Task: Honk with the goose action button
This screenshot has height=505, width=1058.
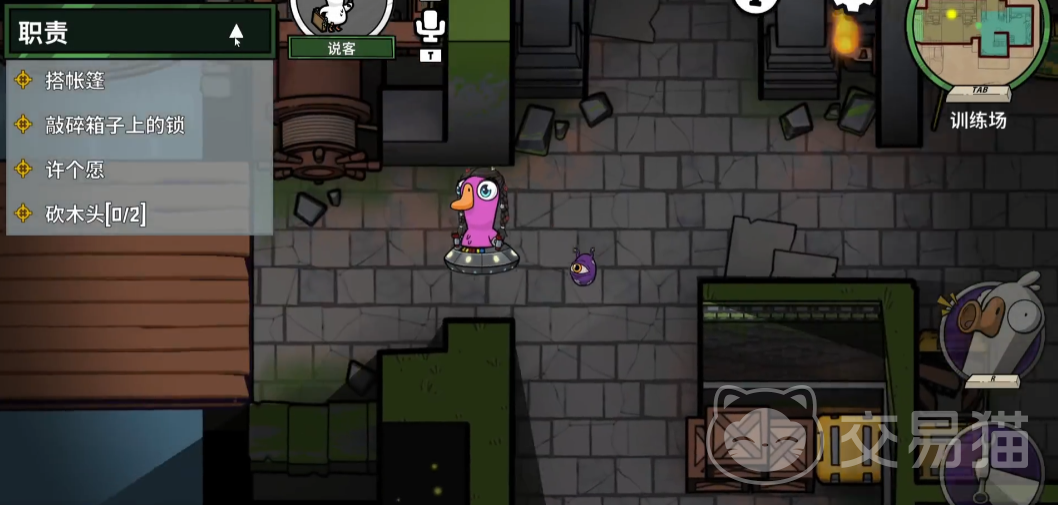Action: click(x=994, y=330)
